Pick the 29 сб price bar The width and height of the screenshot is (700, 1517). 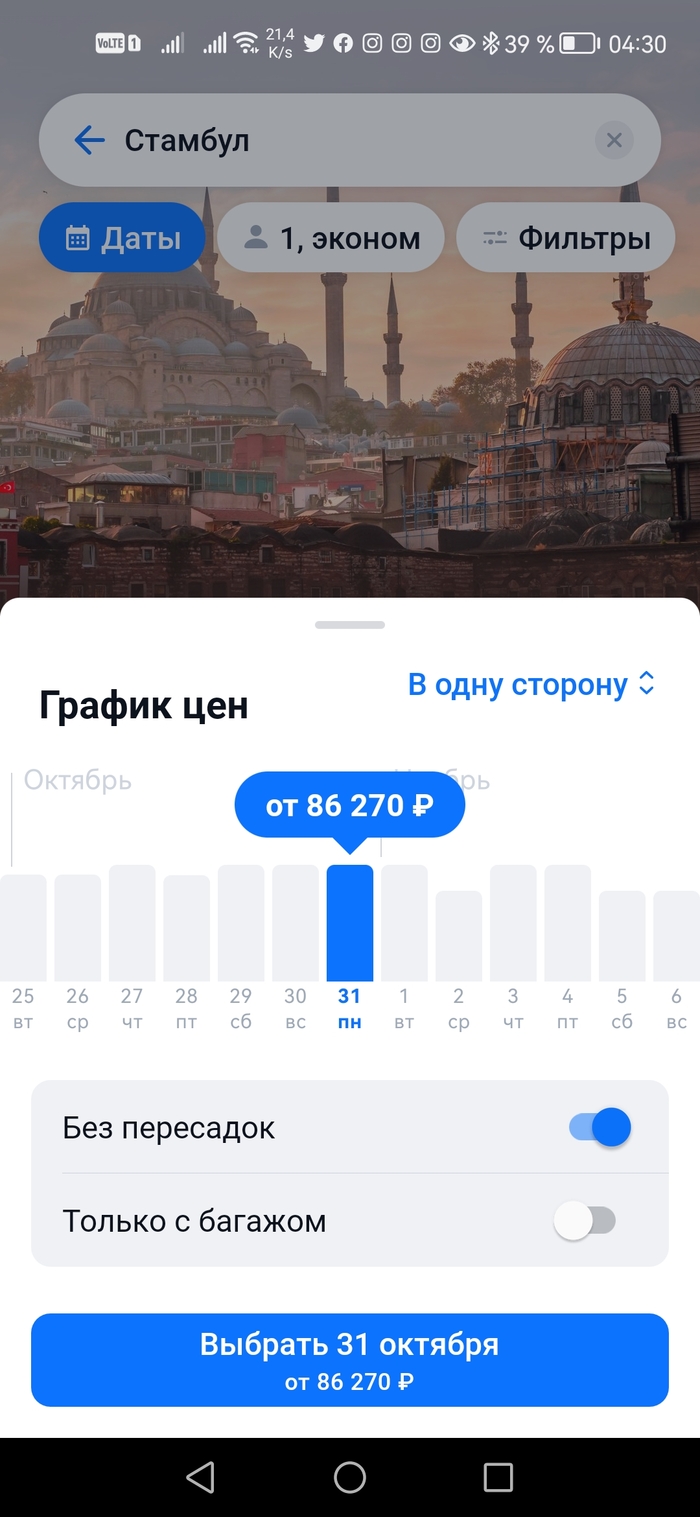coord(241,925)
